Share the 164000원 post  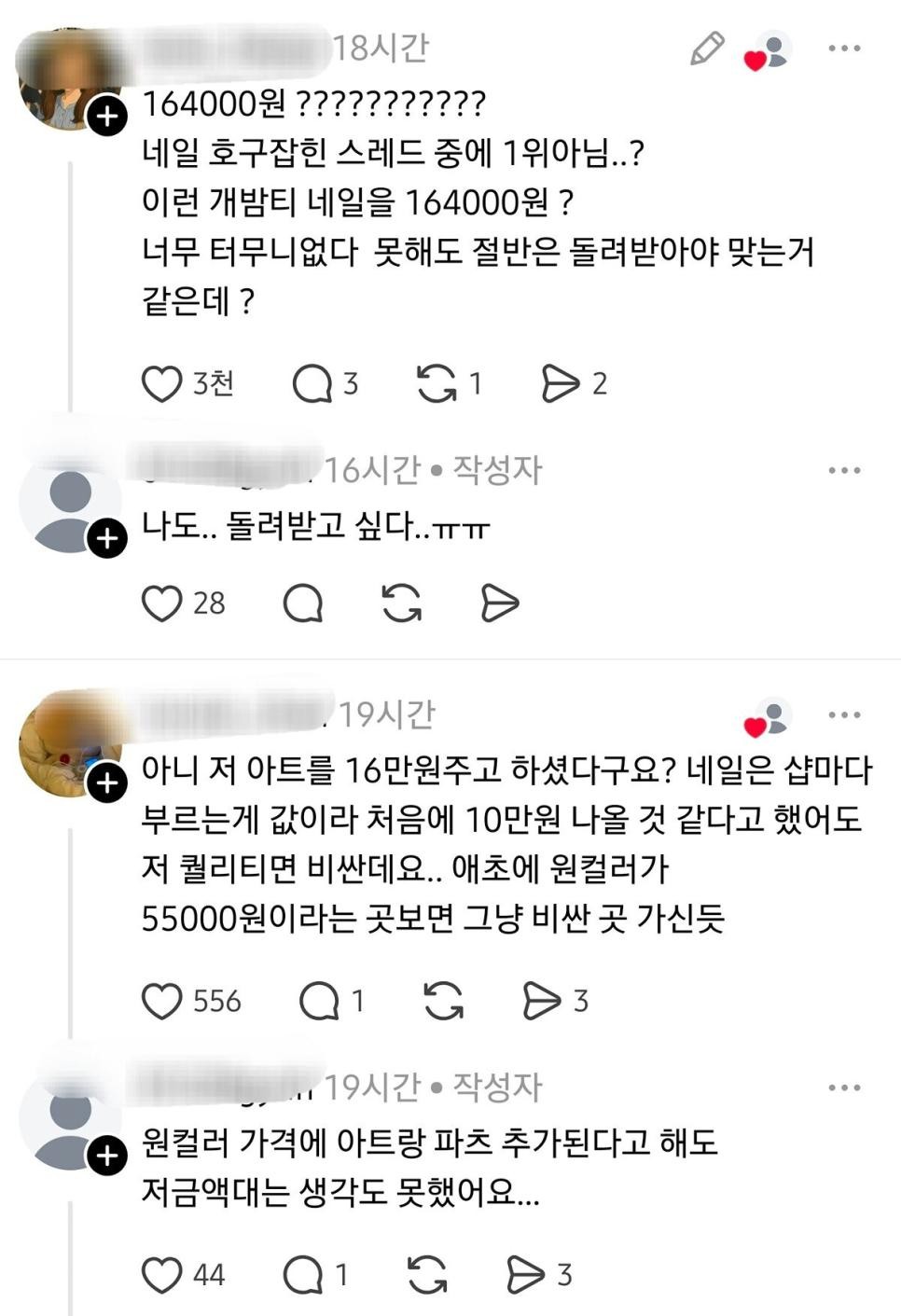coord(561,383)
